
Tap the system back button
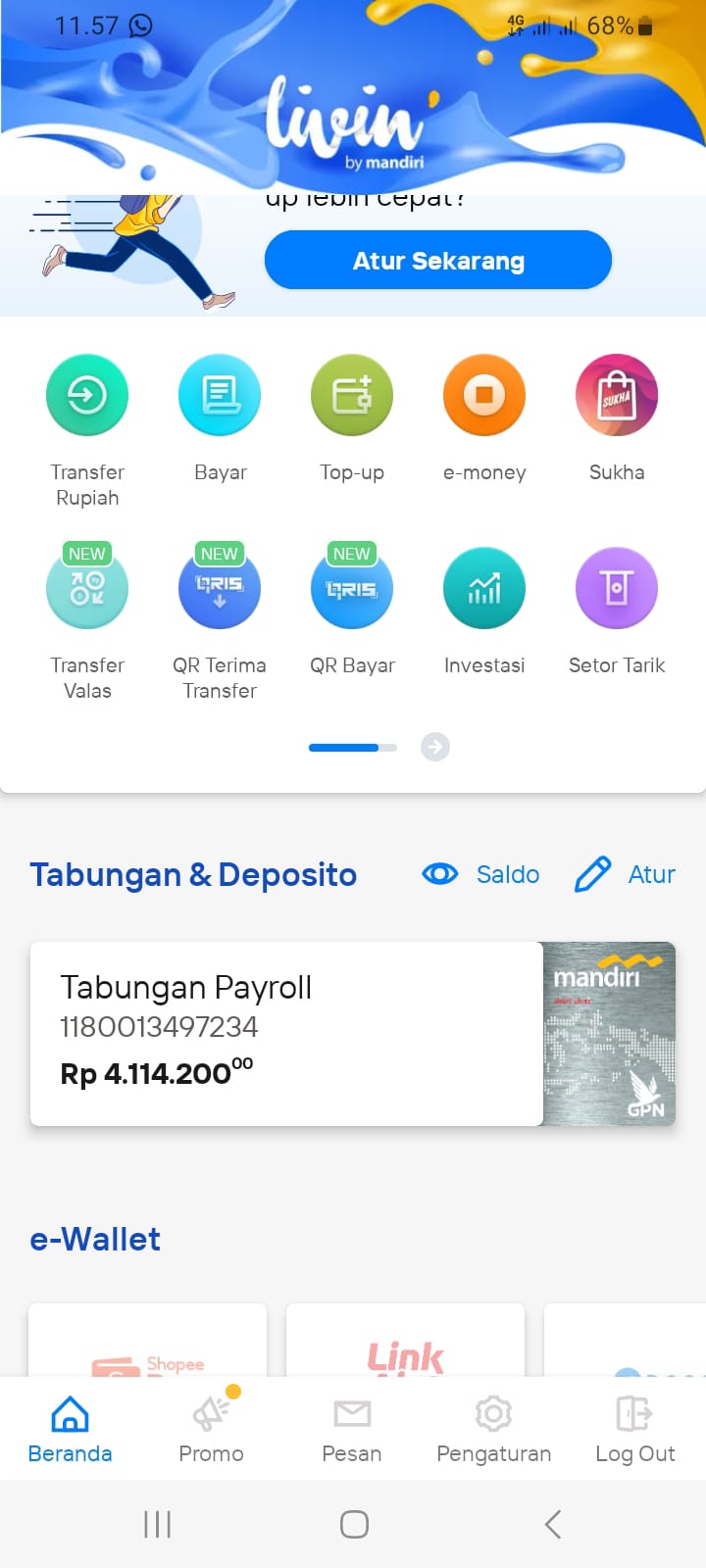(553, 1524)
